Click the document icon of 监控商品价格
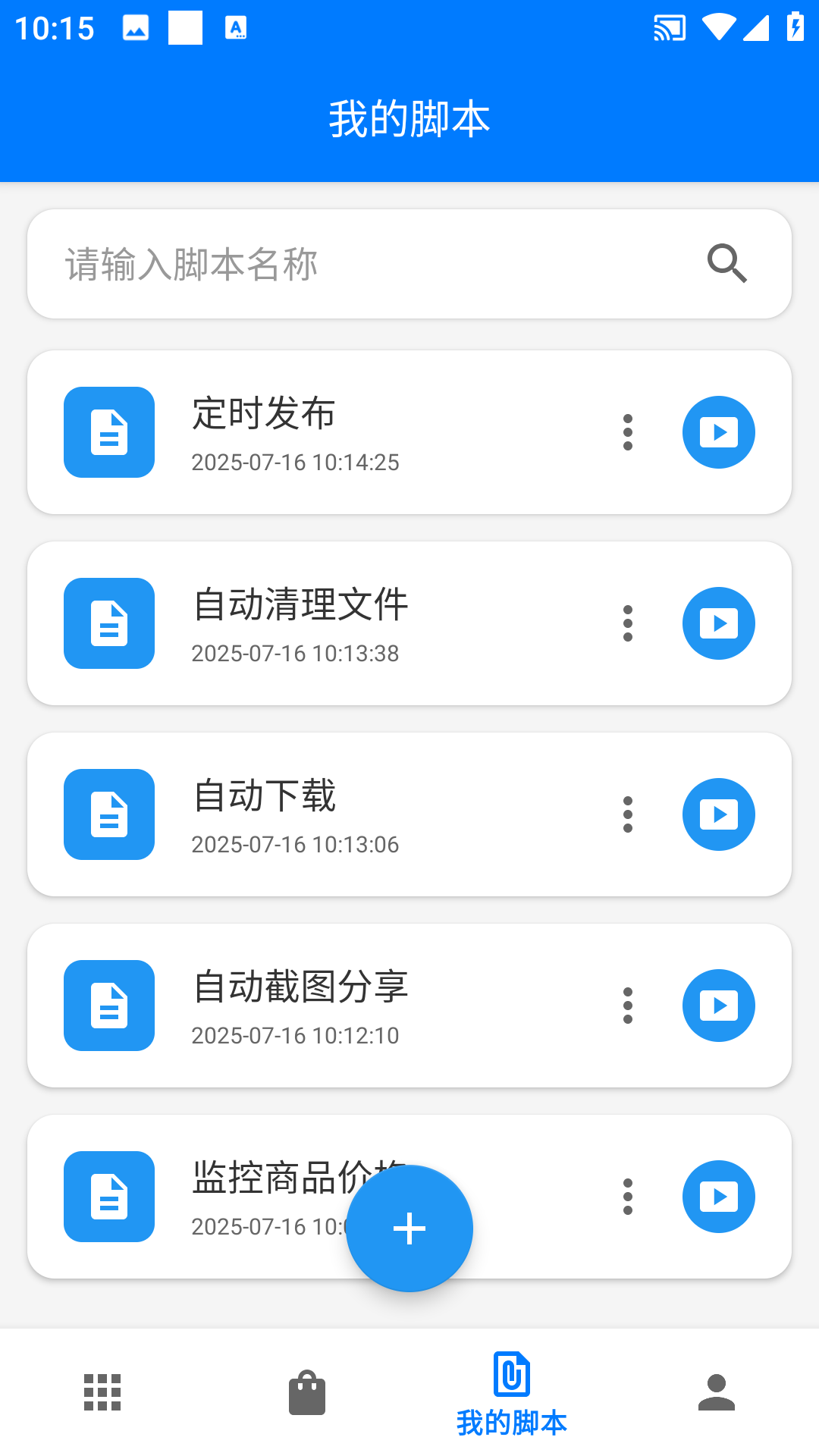The image size is (819, 1456). coord(108,1196)
